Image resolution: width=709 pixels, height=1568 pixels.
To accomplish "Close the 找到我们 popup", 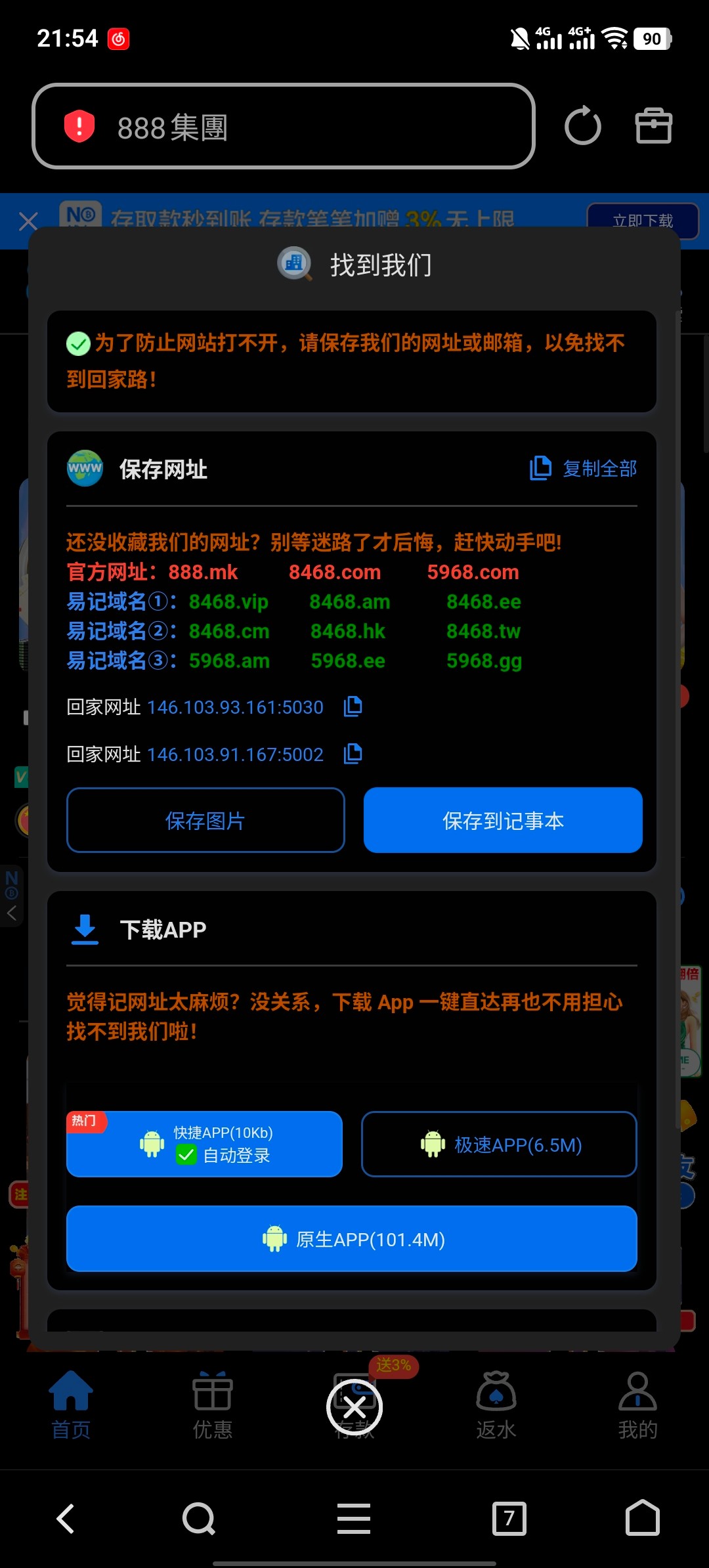I will (x=354, y=1408).
